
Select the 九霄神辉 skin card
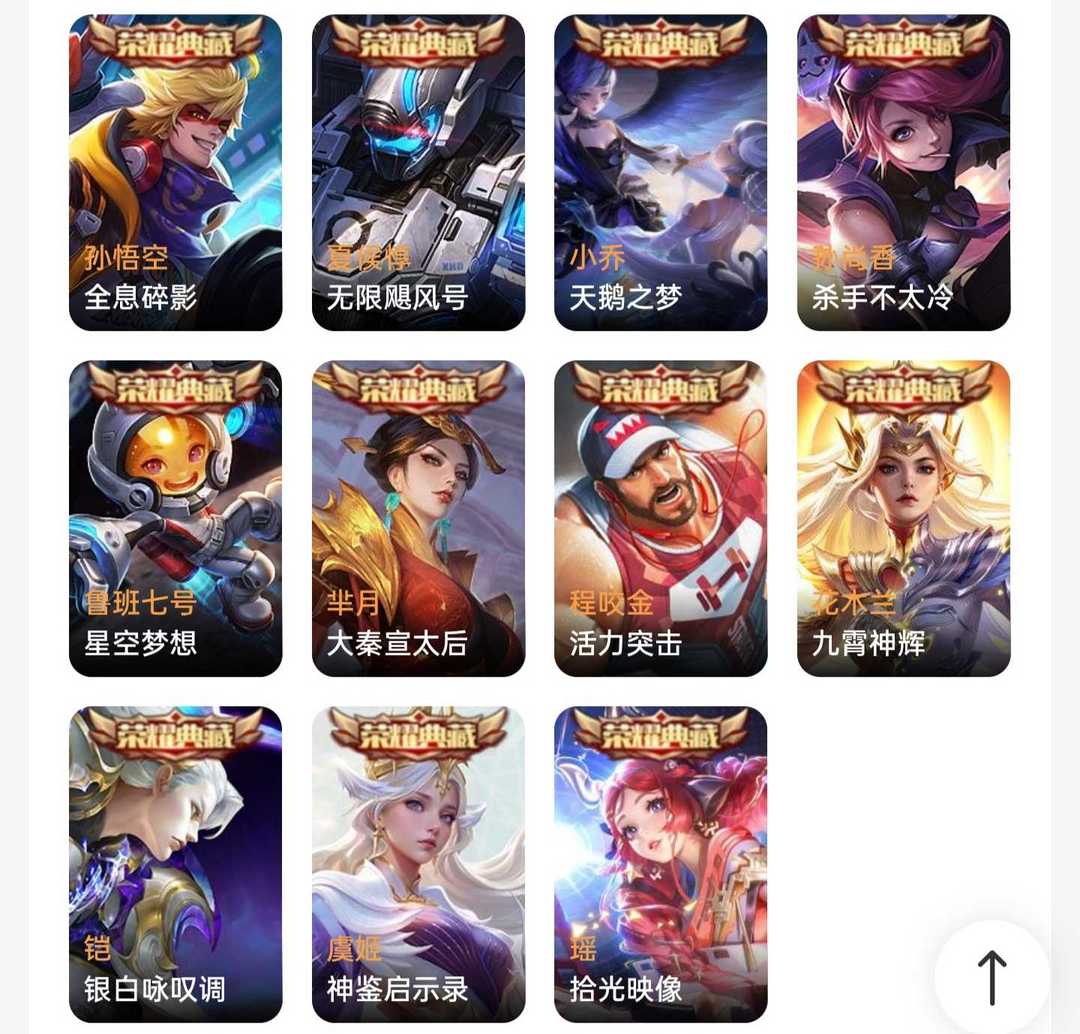903,518
